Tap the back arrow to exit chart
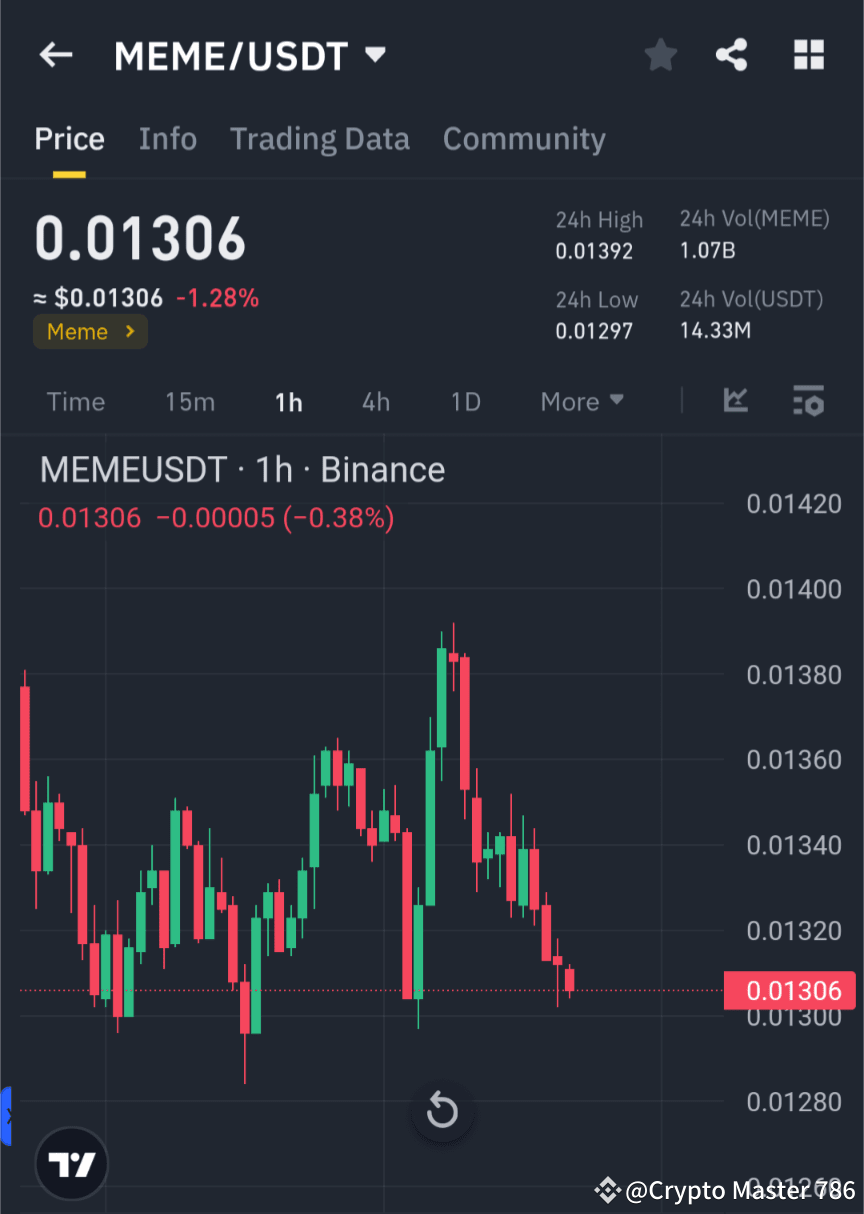This screenshot has width=864, height=1214. [x=55, y=55]
